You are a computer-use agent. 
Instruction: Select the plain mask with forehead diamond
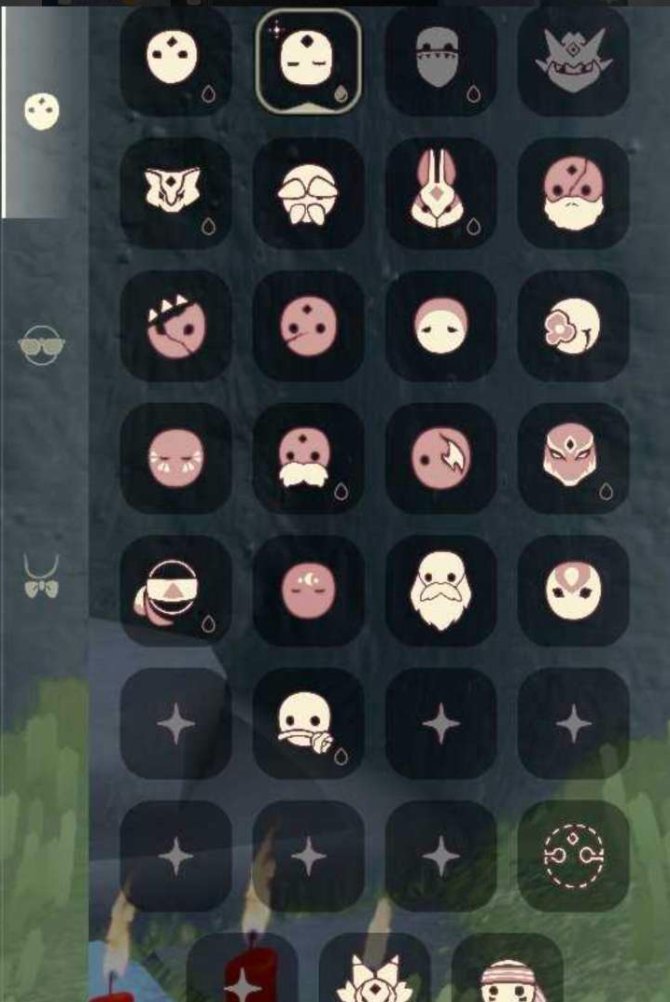click(176, 61)
